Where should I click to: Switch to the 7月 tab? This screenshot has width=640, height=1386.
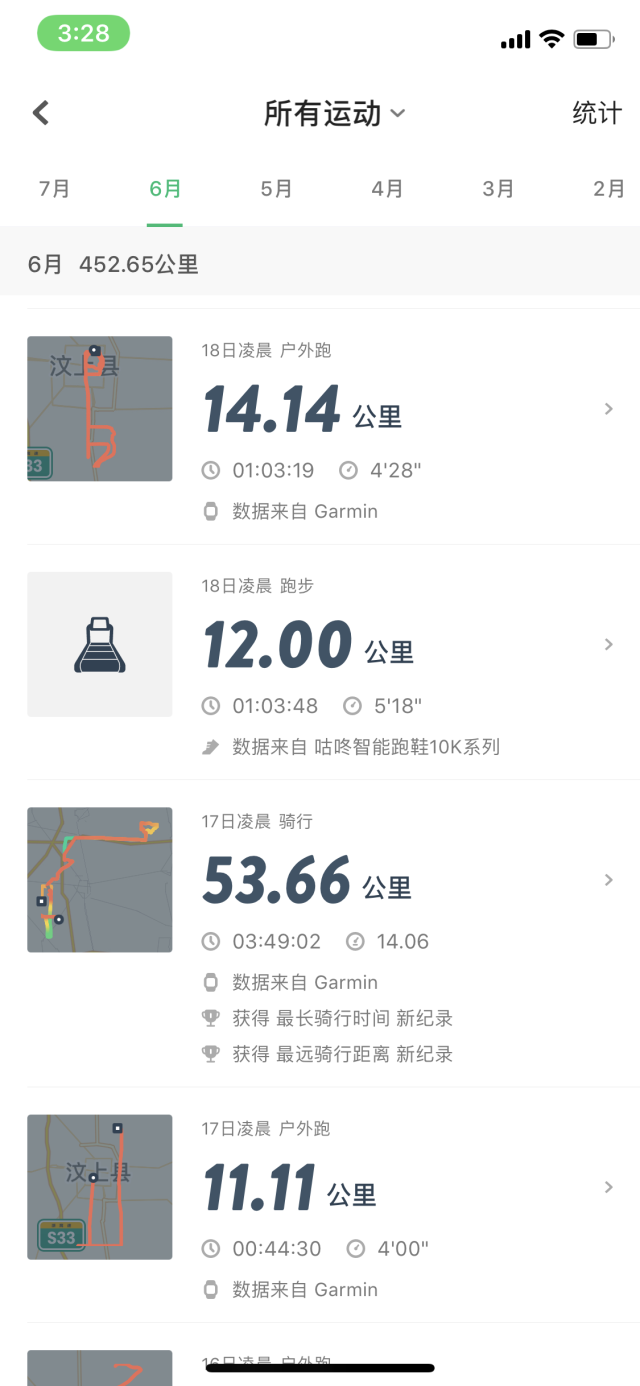(x=54, y=188)
